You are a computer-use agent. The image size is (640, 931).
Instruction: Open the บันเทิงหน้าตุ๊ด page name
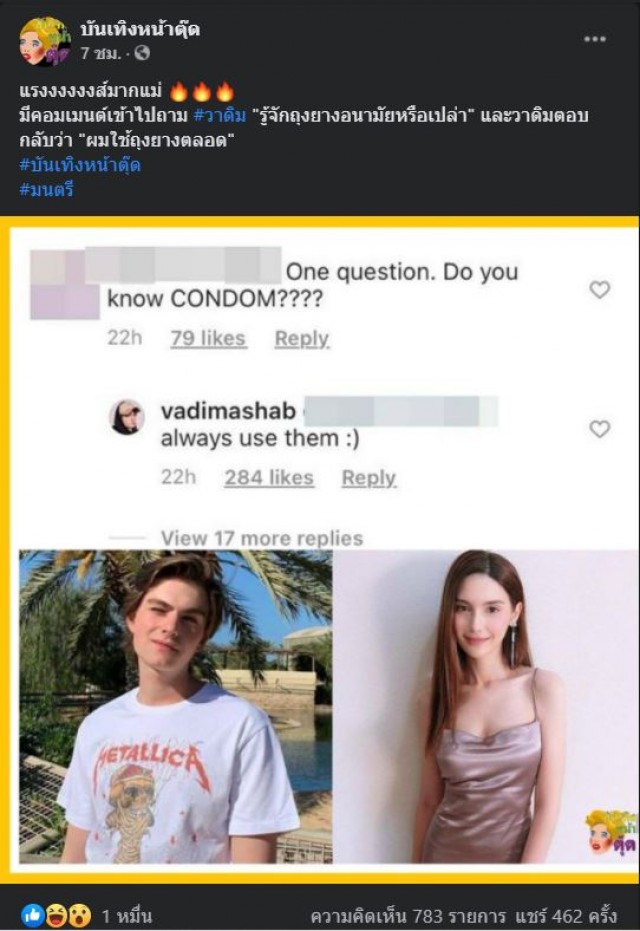pyautogui.click(x=140, y=29)
